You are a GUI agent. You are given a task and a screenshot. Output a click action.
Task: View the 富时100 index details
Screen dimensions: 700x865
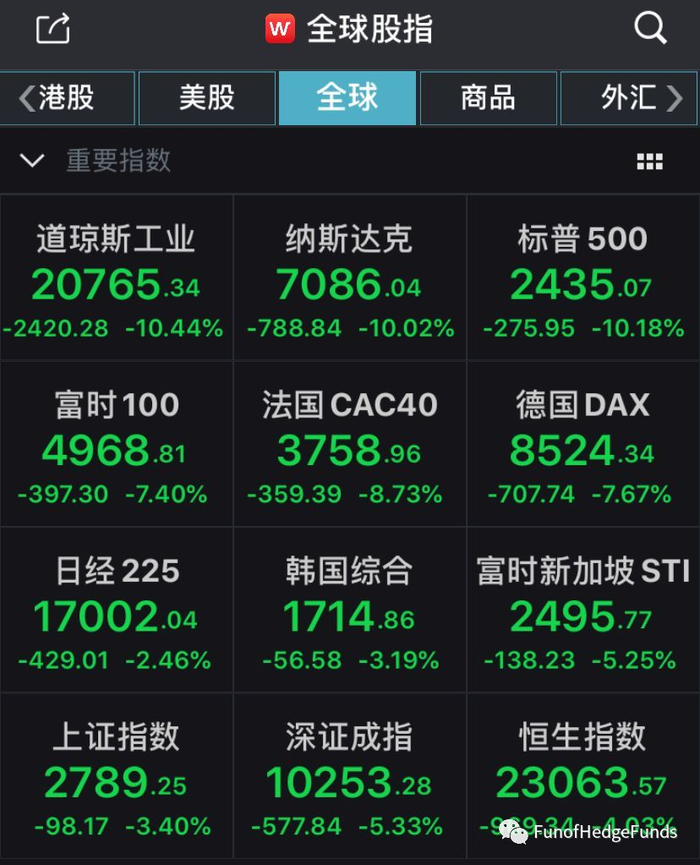pos(116,446)
